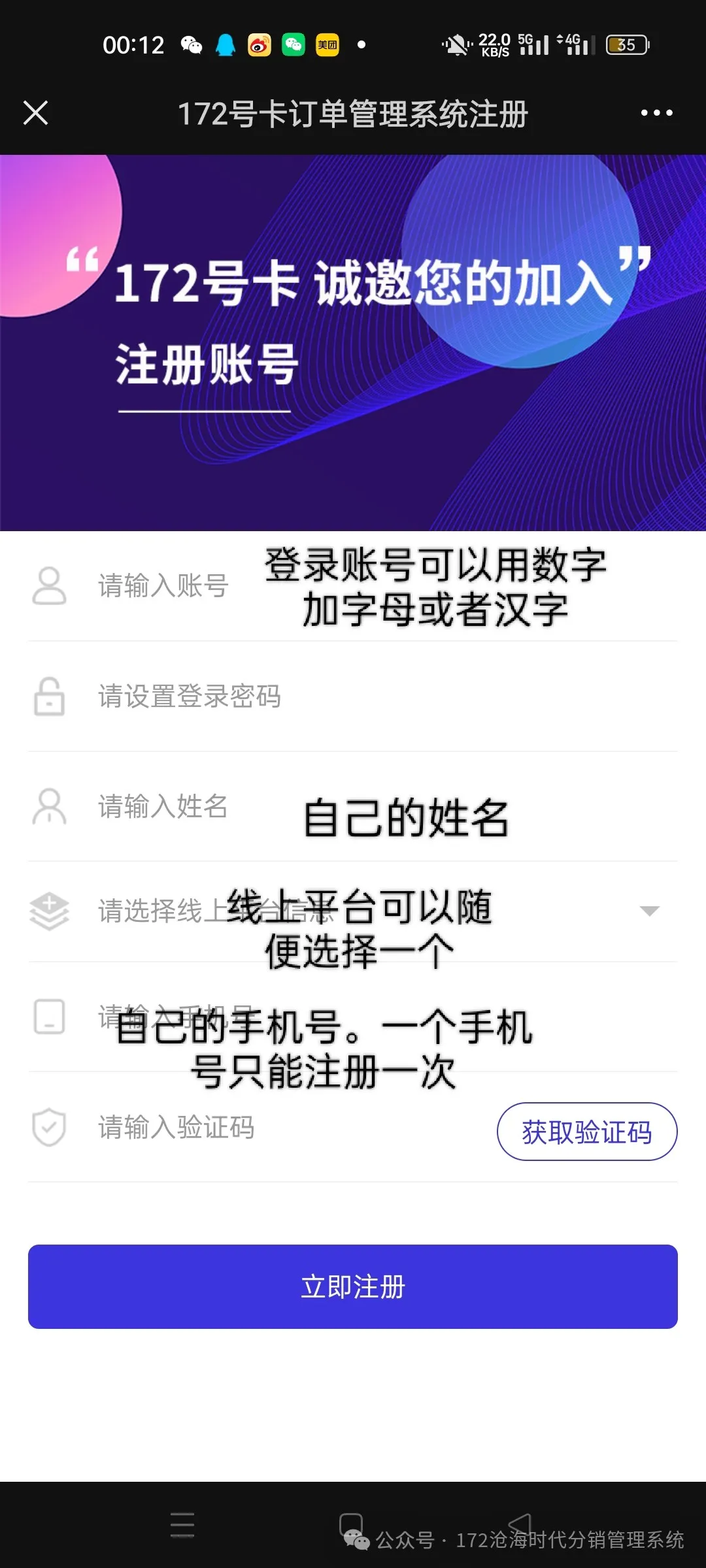This screenshot has width=706, height=1568.
Task: Close the registration page
Action: [36, 112]
